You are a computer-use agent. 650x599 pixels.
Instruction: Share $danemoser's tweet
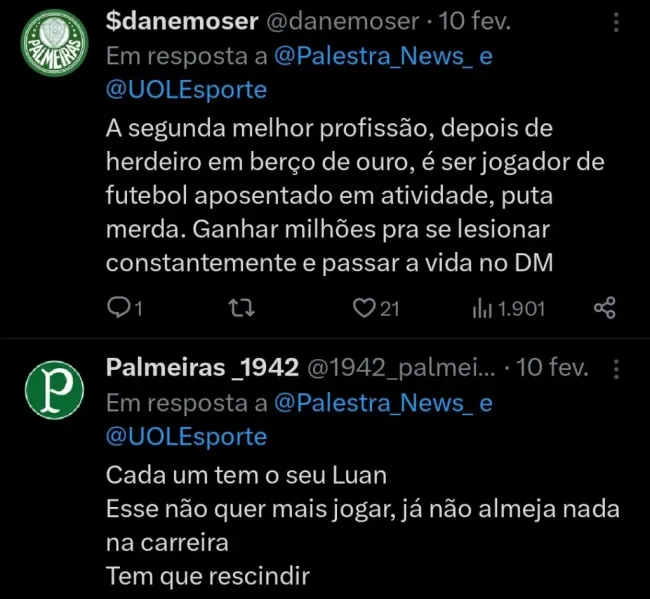click(604, 308)
